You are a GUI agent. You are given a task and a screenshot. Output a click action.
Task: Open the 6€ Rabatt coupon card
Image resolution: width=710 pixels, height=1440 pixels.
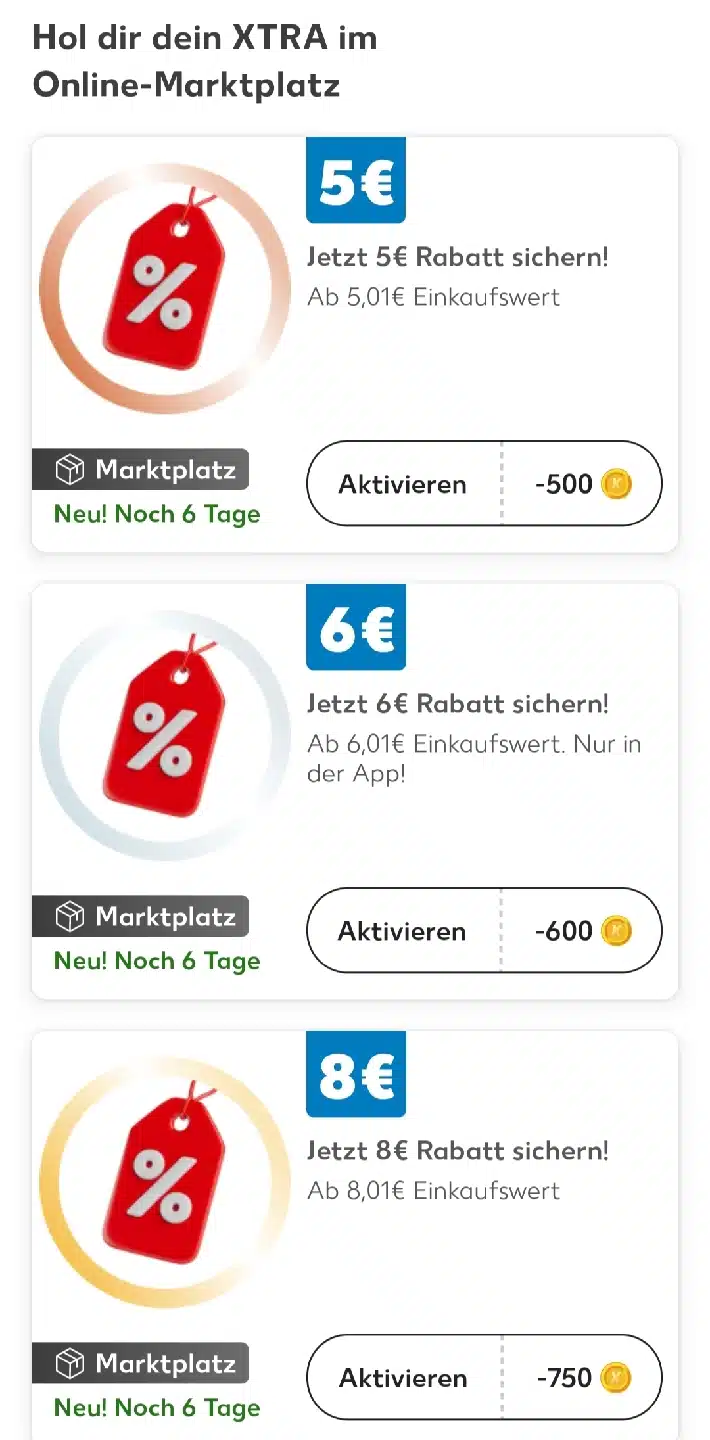[456, 704]
